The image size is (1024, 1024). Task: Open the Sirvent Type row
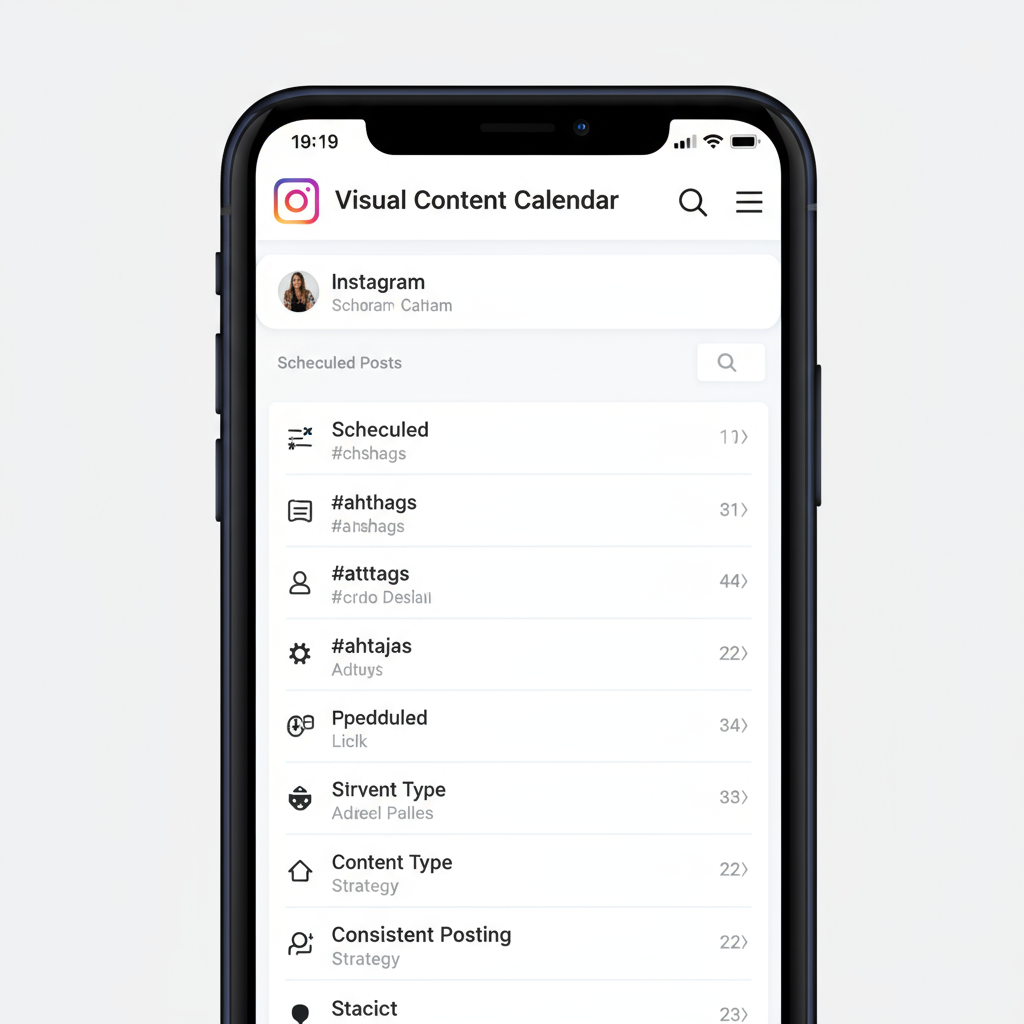(x=518, y=800)
